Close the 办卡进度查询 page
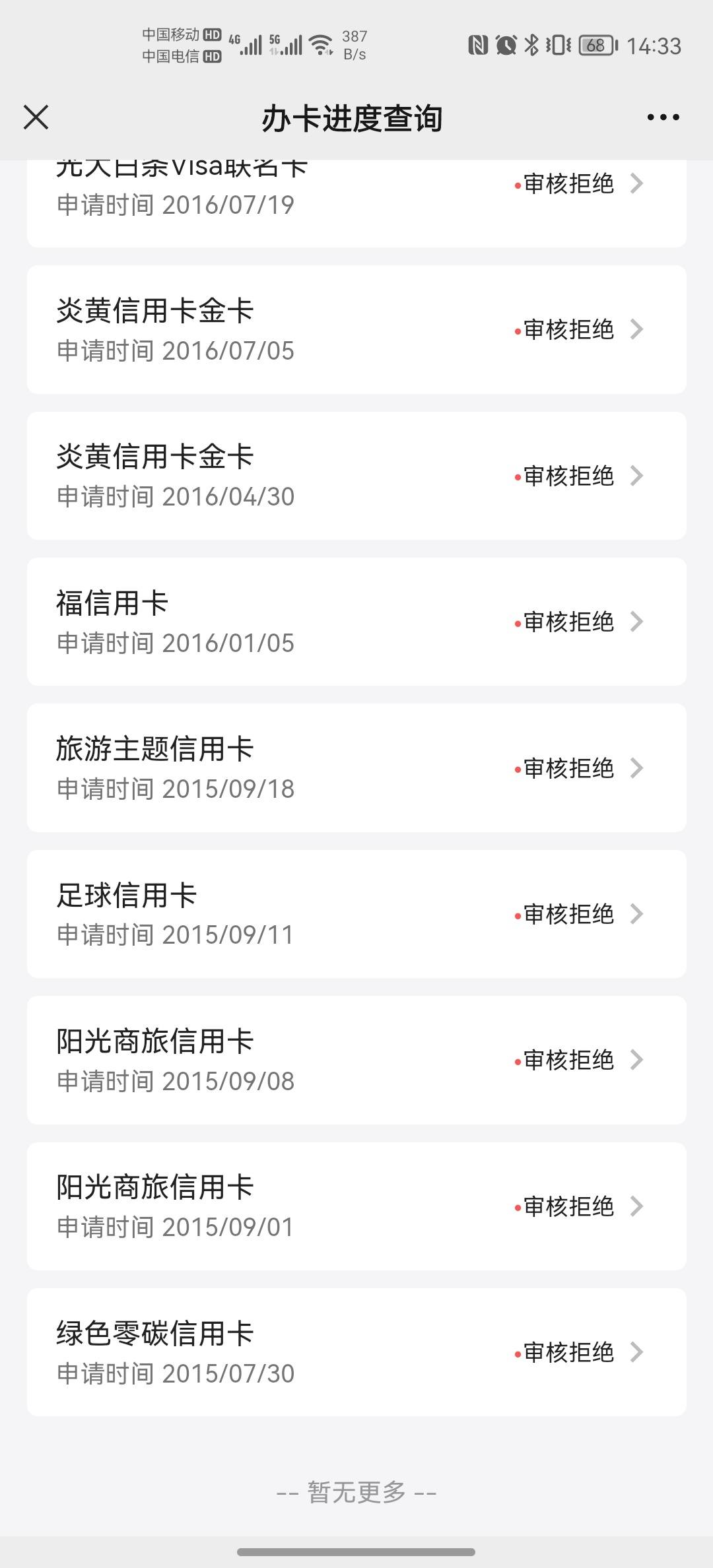The width and height of the screenshot is (713, 1568). tap(36, 117)
